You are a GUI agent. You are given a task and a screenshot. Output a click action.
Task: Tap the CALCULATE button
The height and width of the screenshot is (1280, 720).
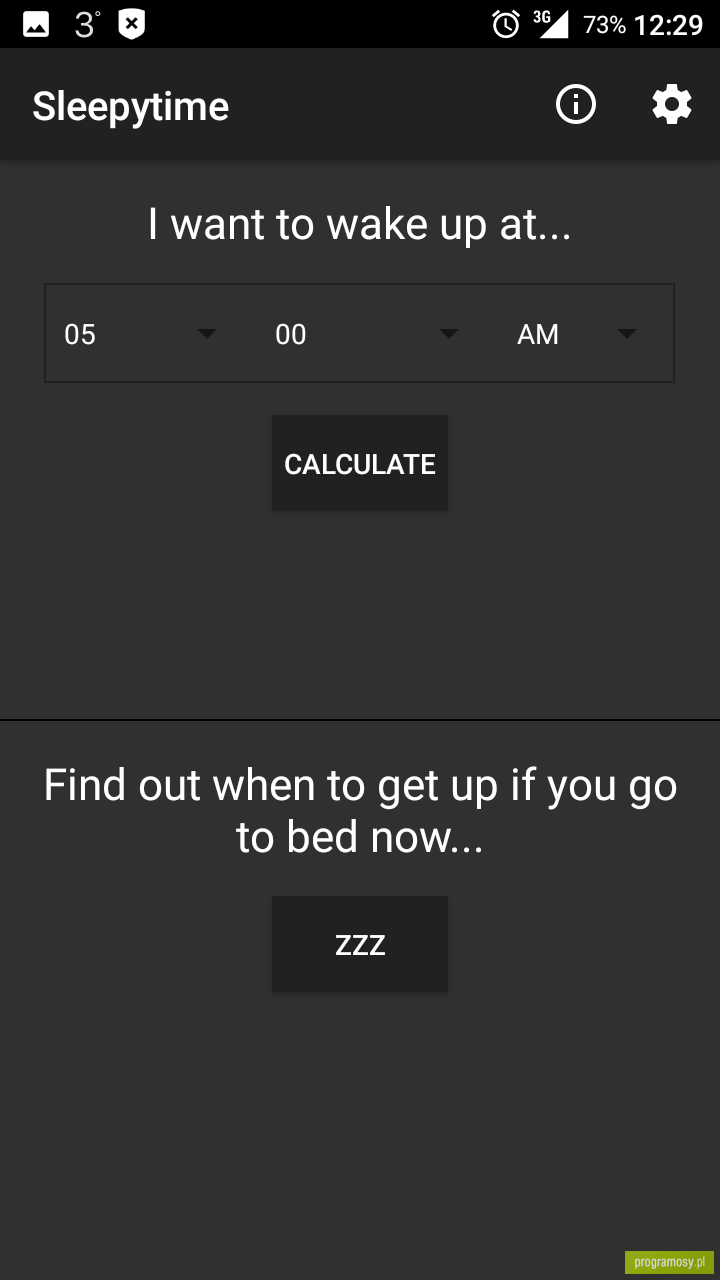coord(360,464)
